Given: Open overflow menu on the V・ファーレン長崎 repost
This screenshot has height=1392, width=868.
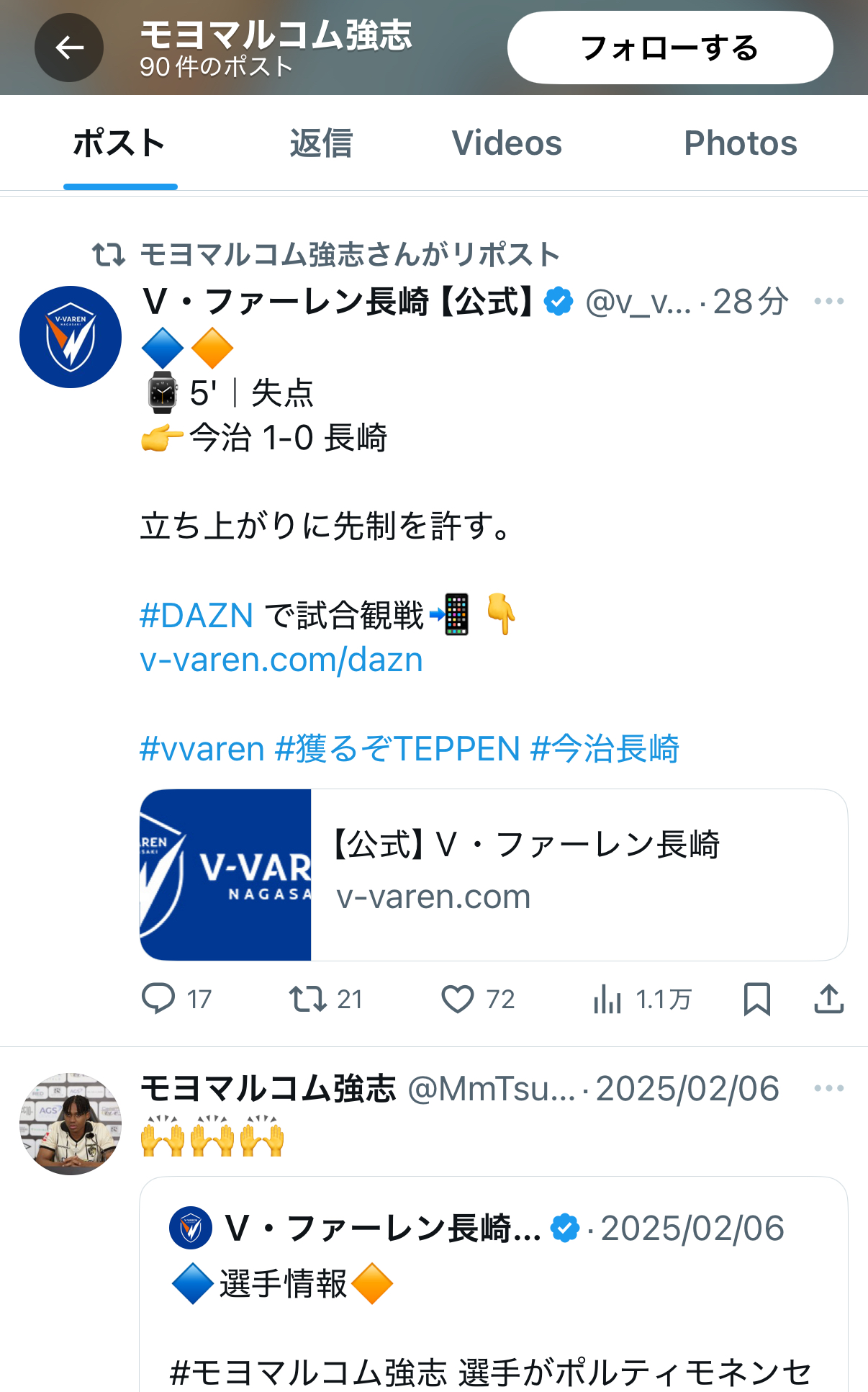Looking at the screenshot, I should (828, 301).
